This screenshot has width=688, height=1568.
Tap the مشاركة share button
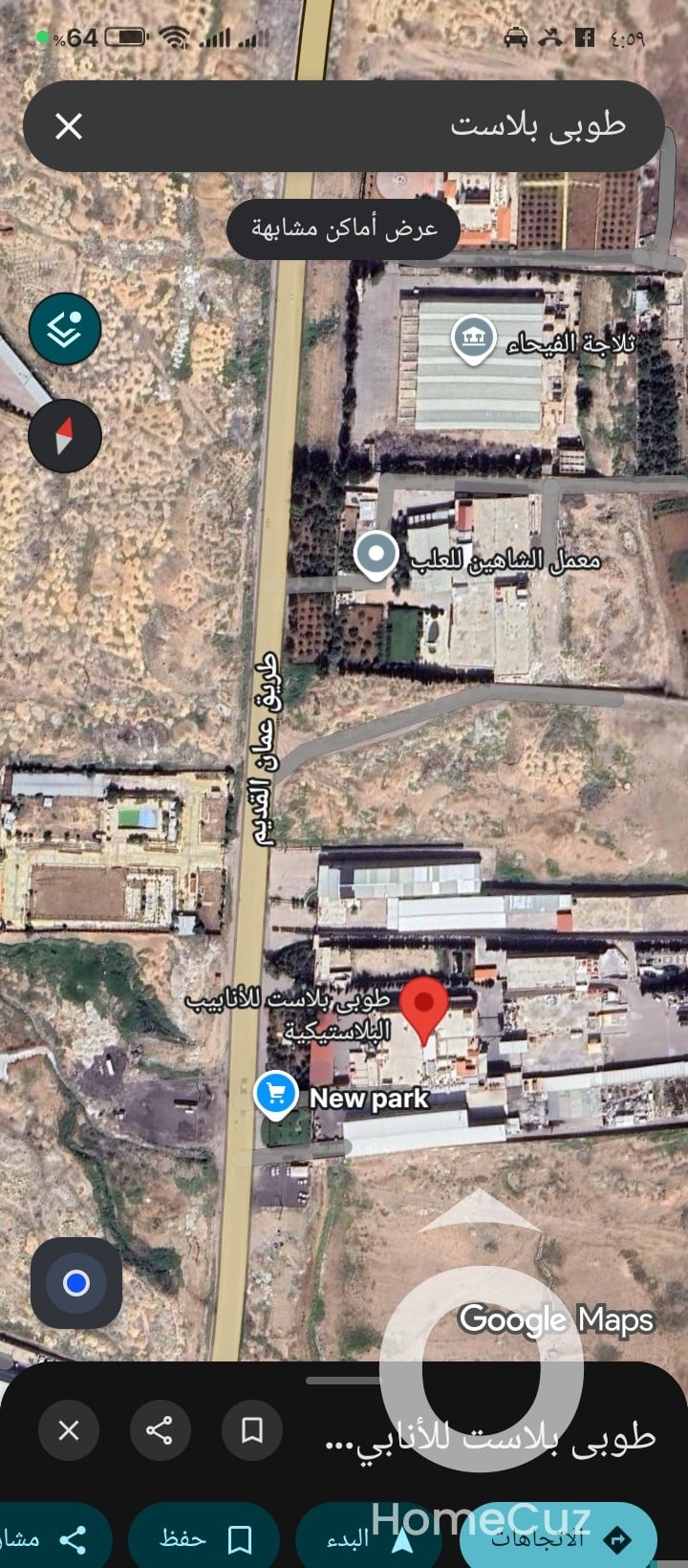(x=48, y=1538)
